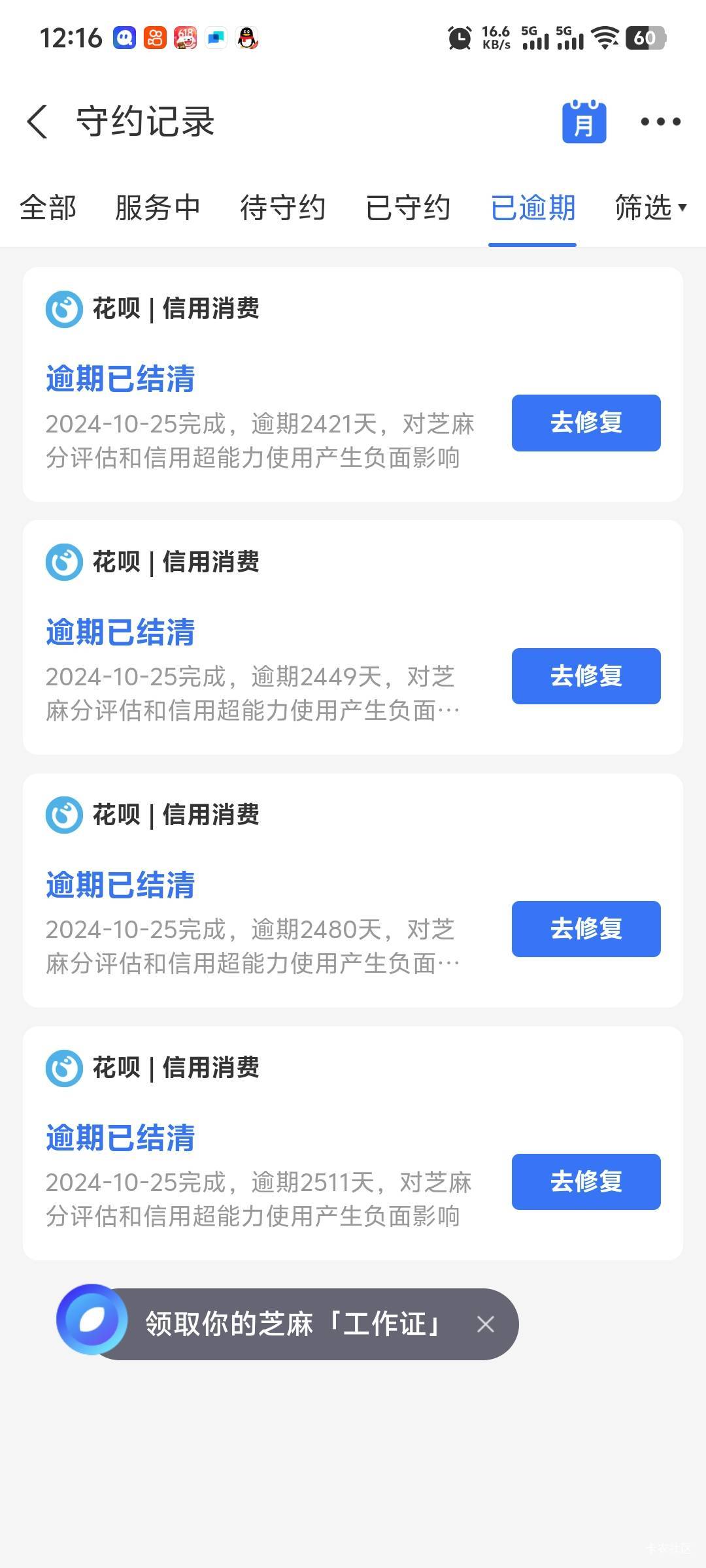Tap 去修复 for the 逾期2511天 record
Viewport: 706px width, 1568px height.
[x=586, y=1182]
